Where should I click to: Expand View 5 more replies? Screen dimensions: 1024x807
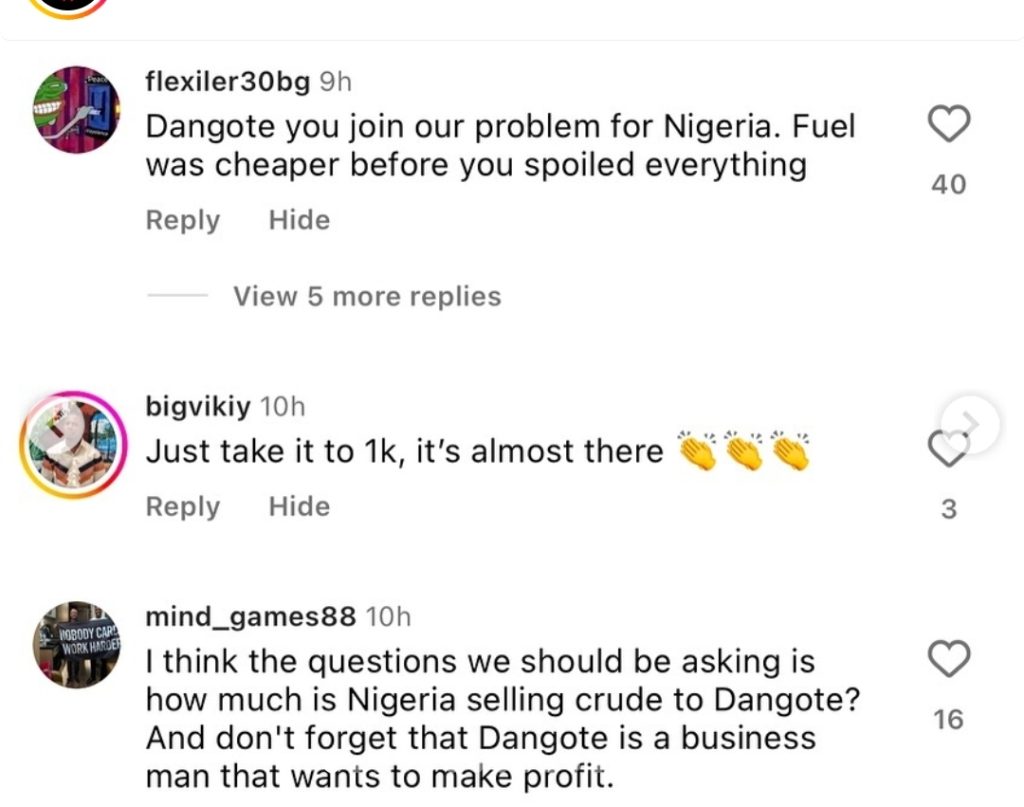(366, 297)
